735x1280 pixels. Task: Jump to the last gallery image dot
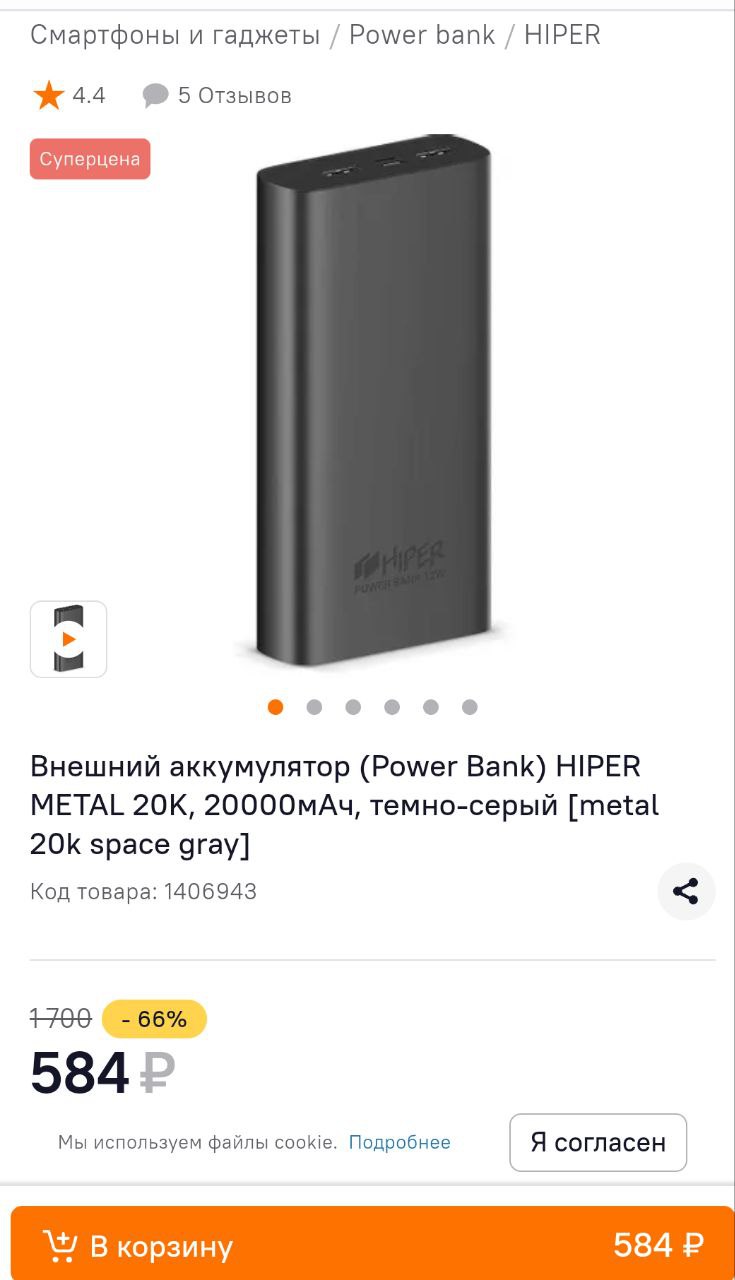click(469, 707)
